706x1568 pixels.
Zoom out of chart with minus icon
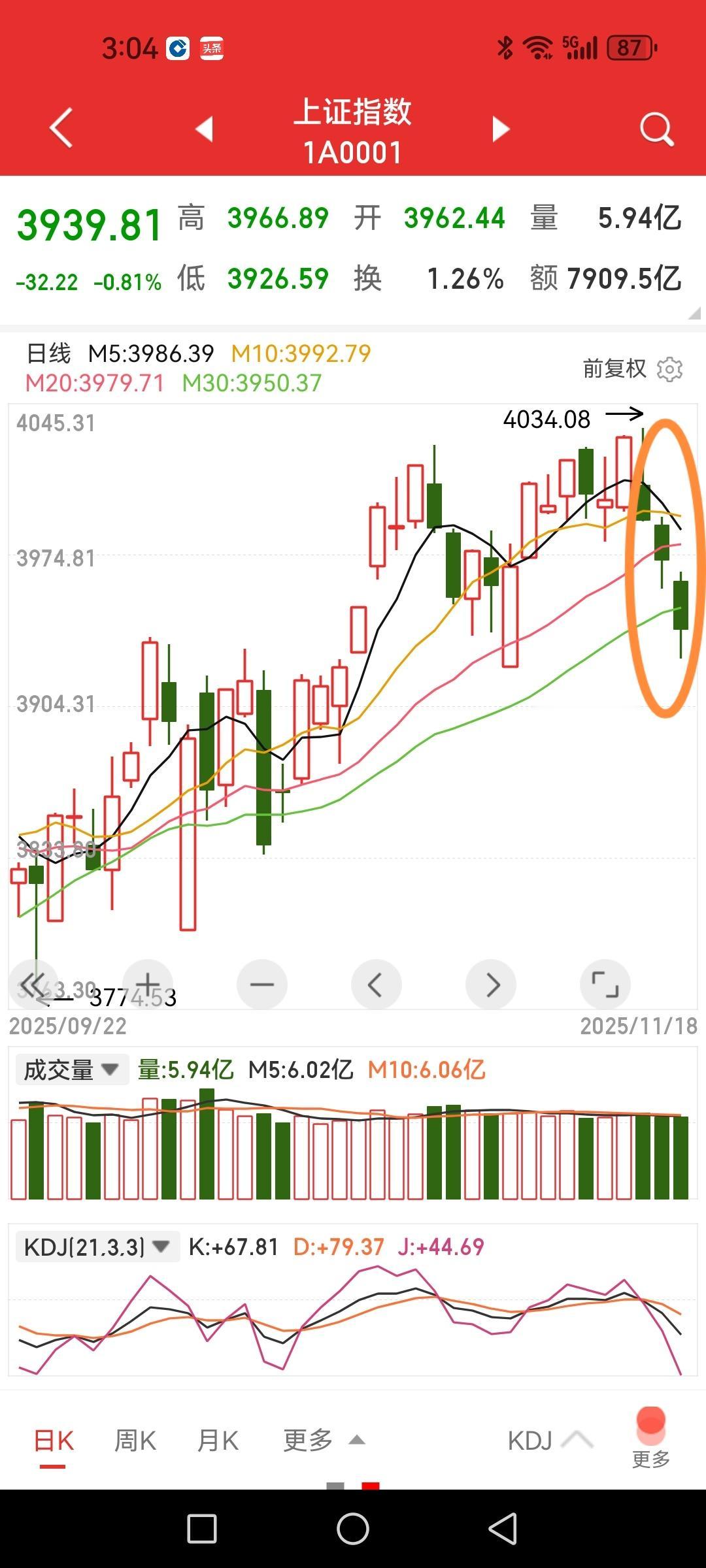[x=261, y=985]
